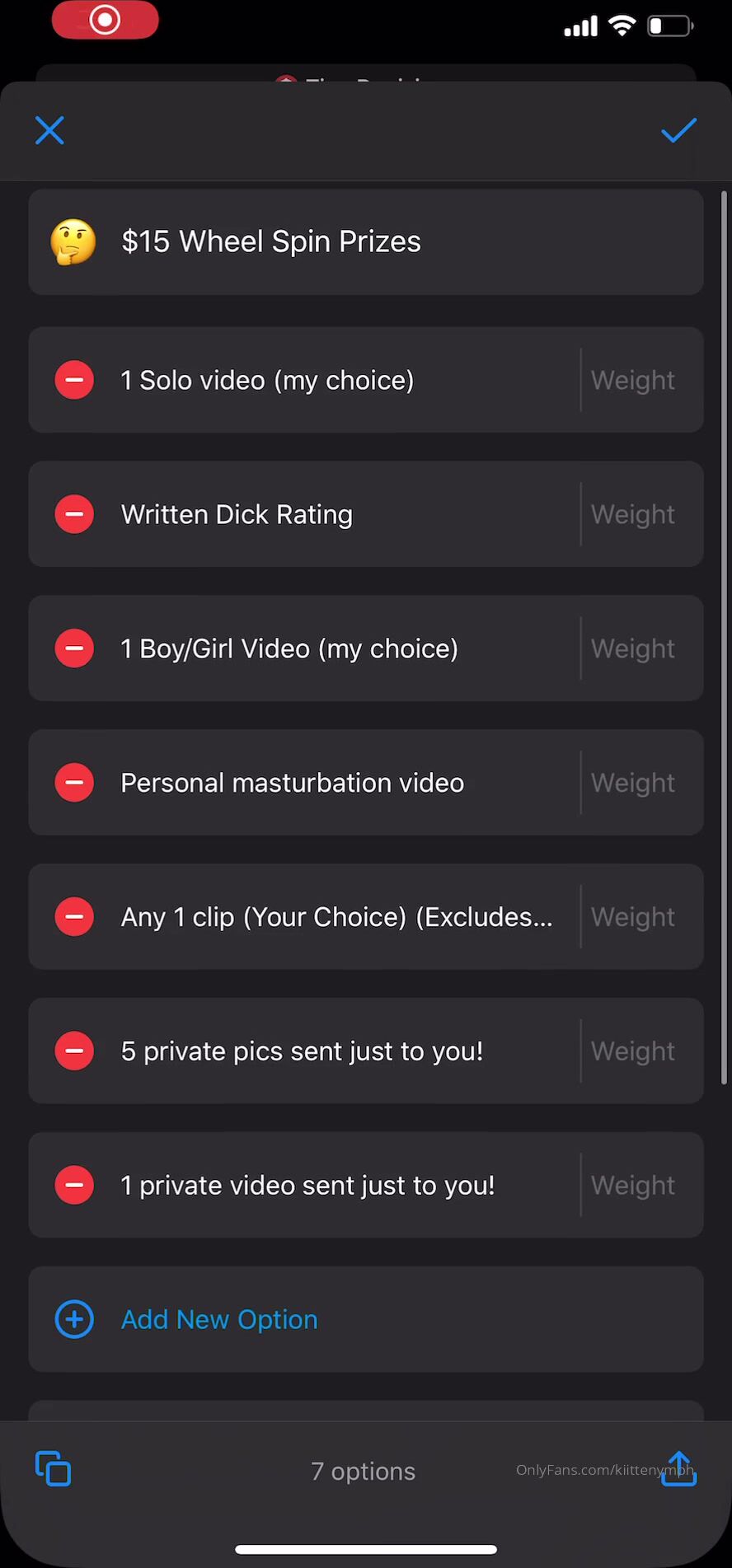This screenshot has width=732, height=1568.
Task: Edit the $15 Wheel Spin Prizes title
Action: (x=270, y=242)
